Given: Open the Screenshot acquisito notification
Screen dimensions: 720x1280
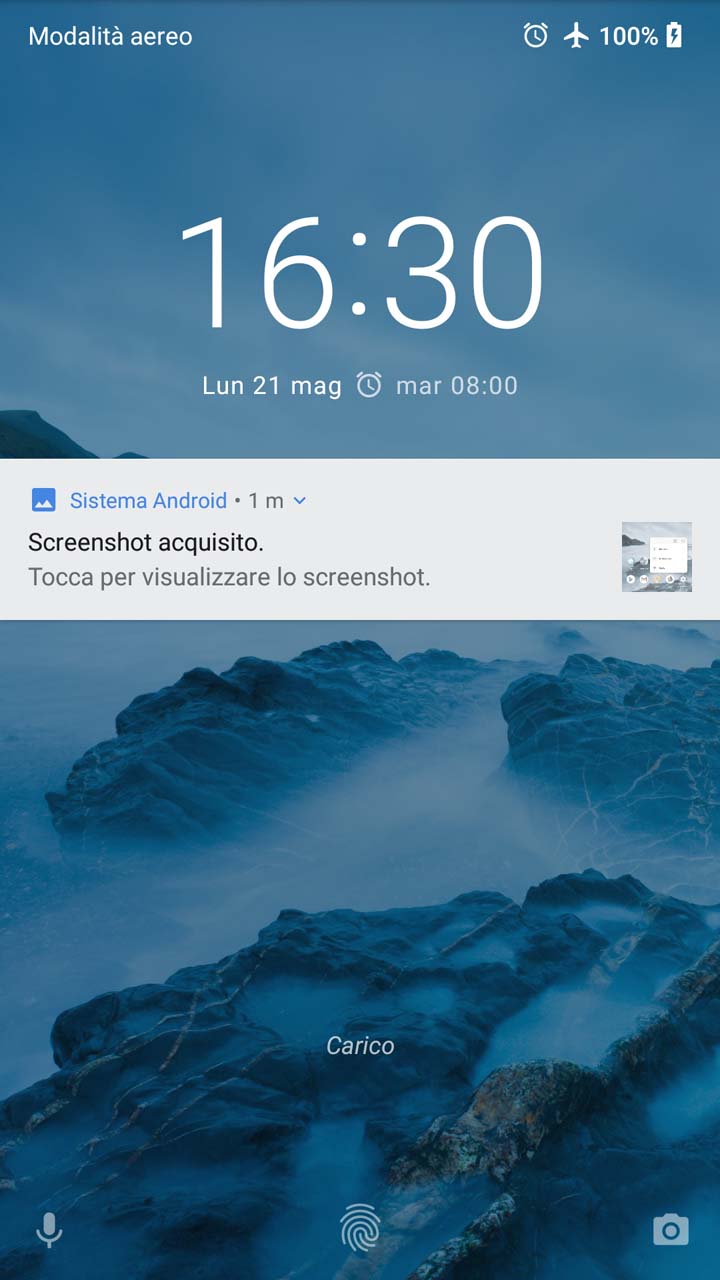Looking at the screenshot, I should pyautogui.click(x=360, y=540).
